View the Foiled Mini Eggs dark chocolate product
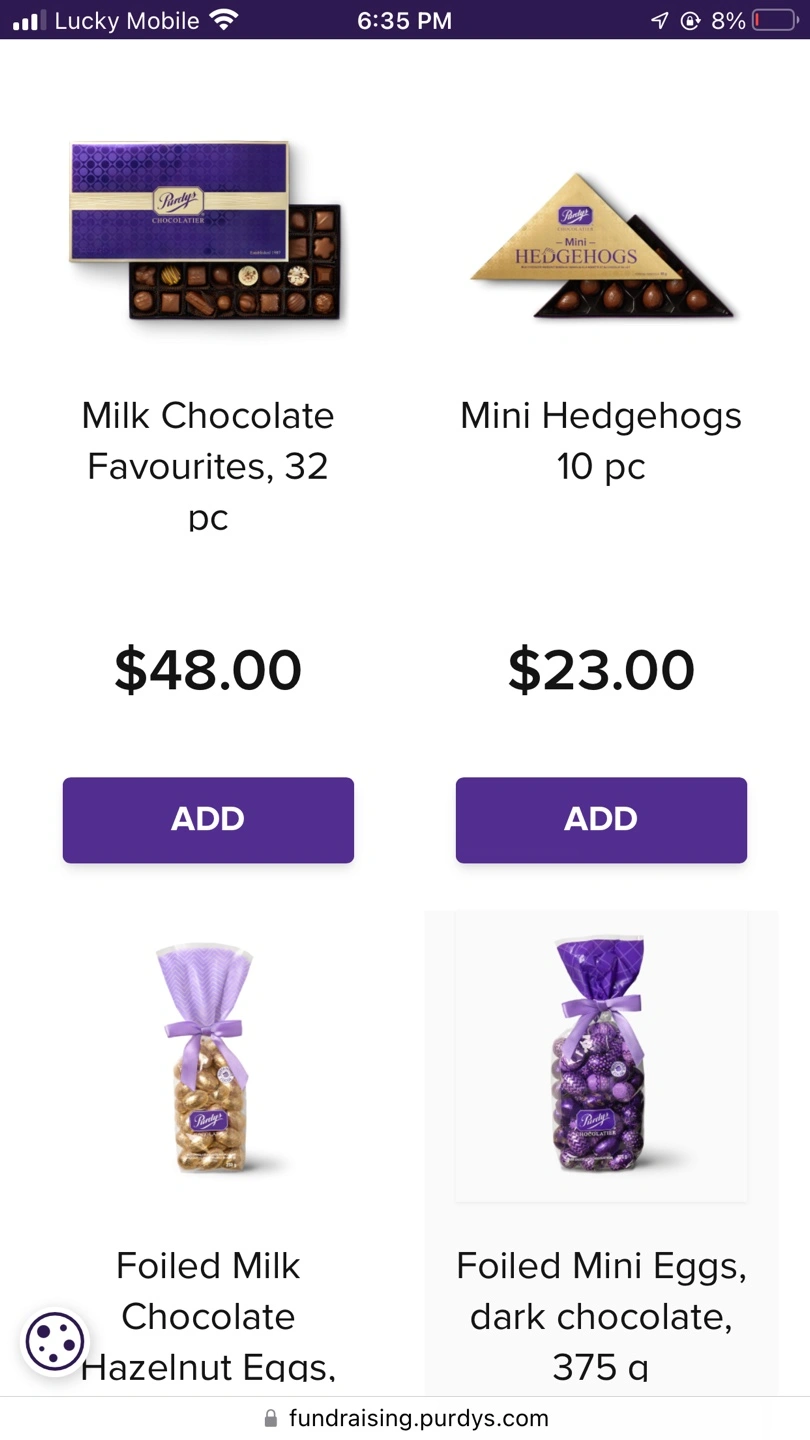 (x=601, y=1055)
